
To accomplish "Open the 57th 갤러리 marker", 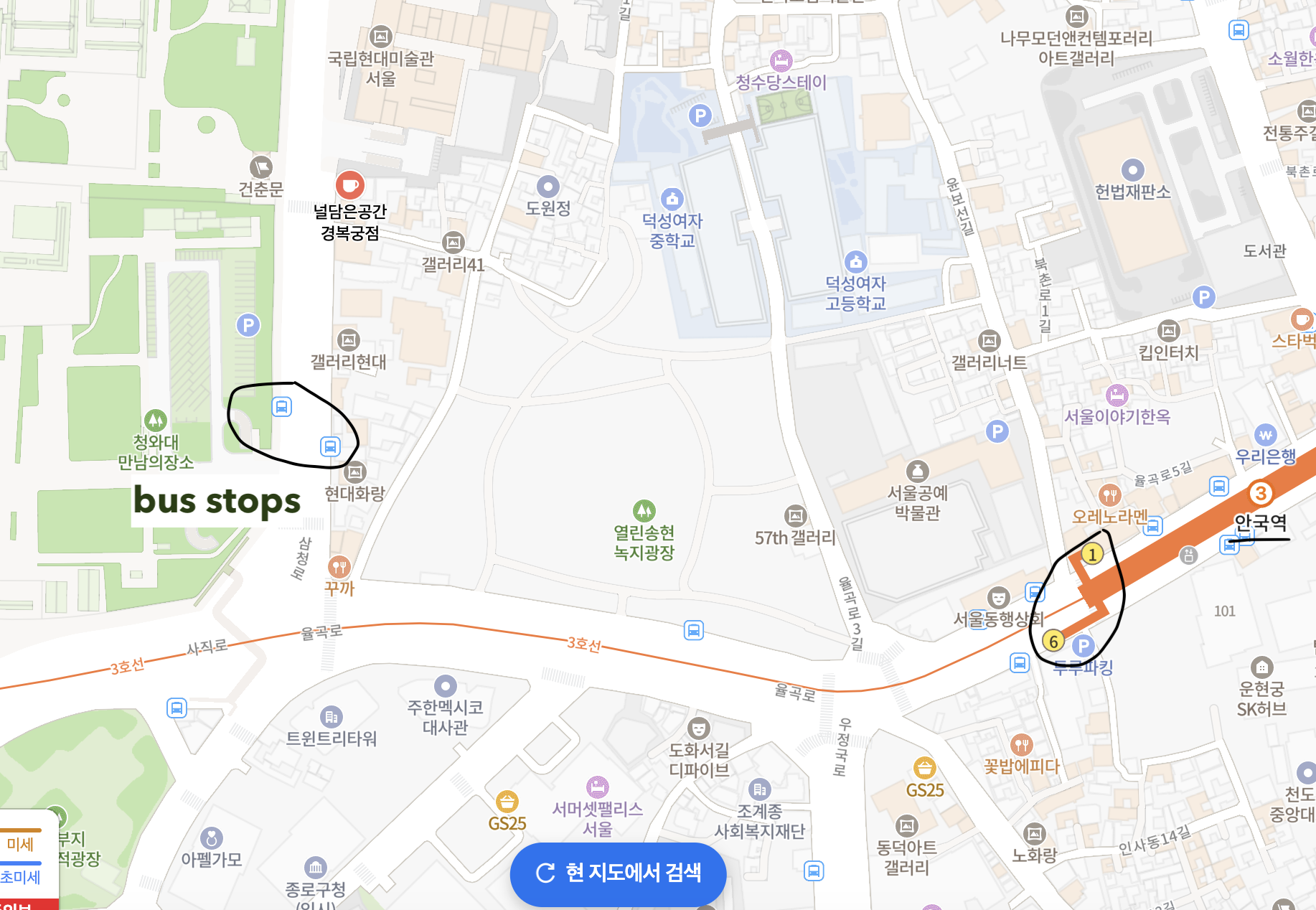I will click(x=795, y=516).
